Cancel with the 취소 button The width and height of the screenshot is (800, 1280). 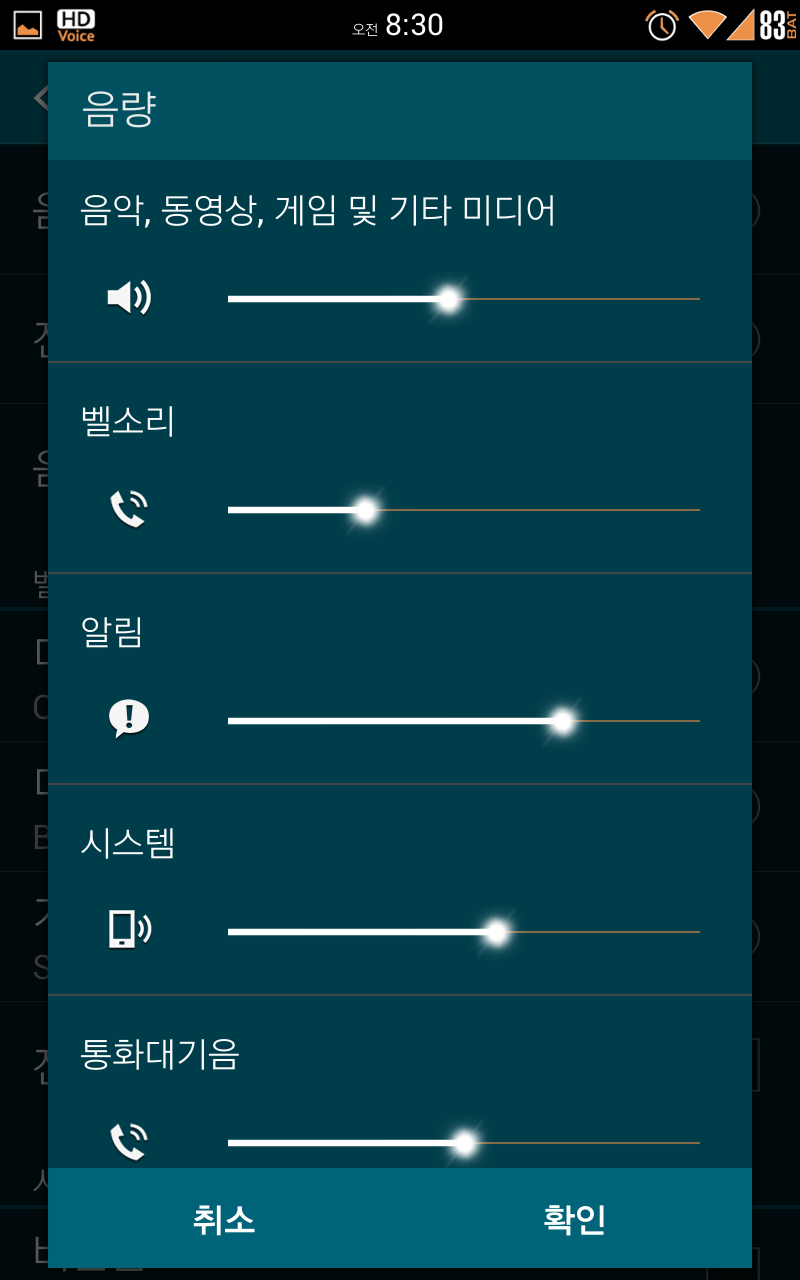[x=224, y=1219]
